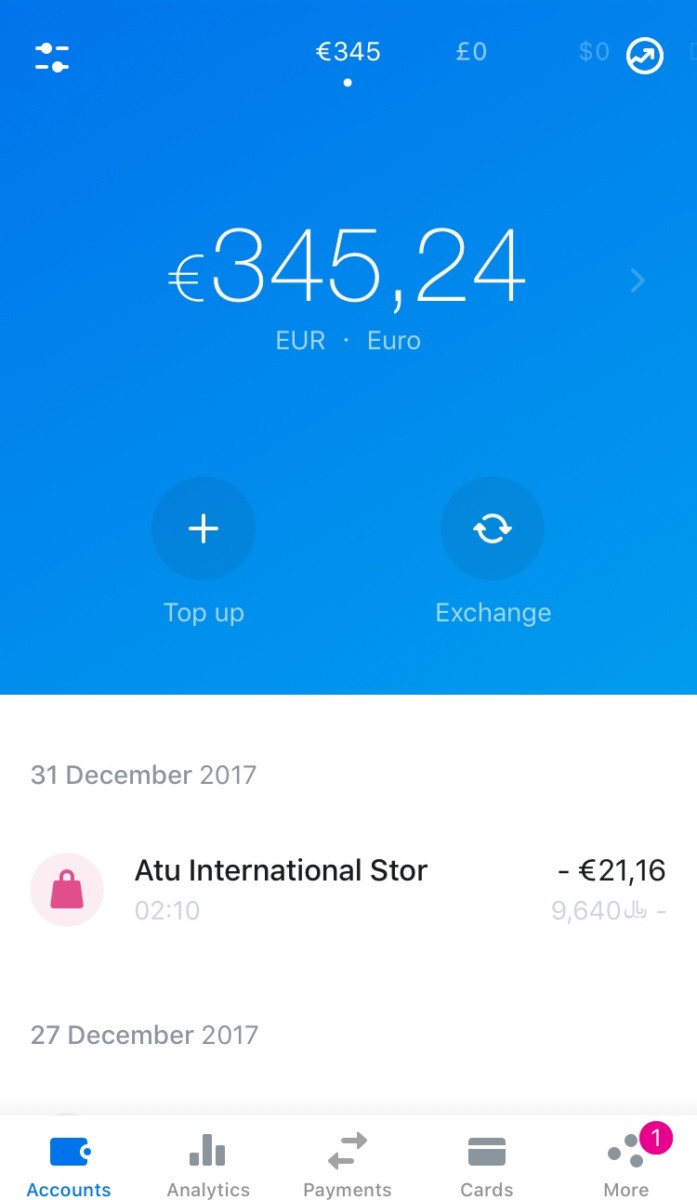
Task: Open the Payments tab
Action: pyautogui.click(x=347, y=1163)
